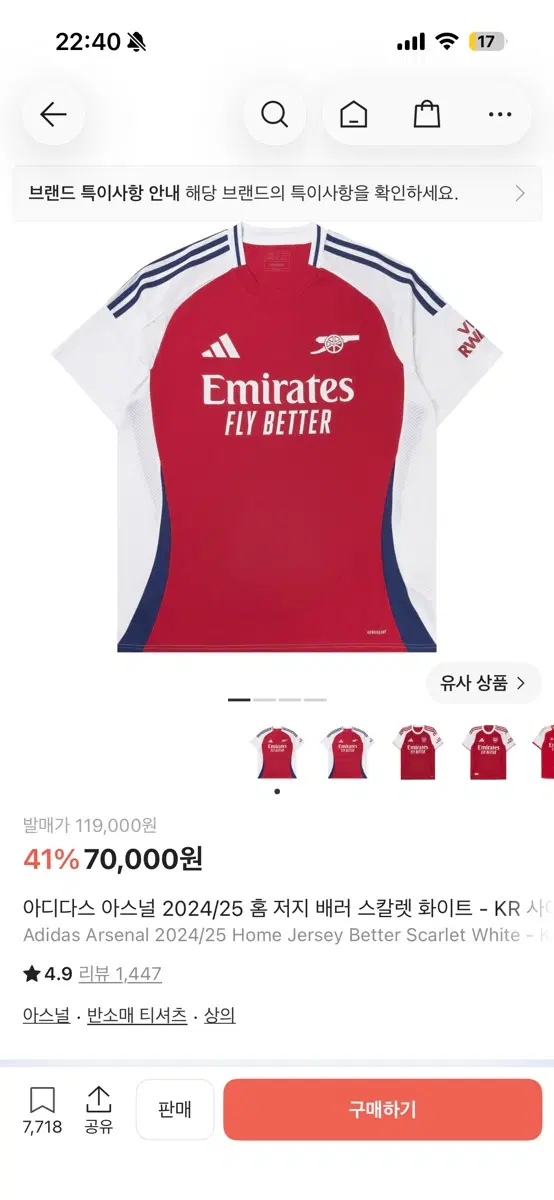Go to home via house icon
Viewport: 554px width, 1200px height.
point(353,115)
